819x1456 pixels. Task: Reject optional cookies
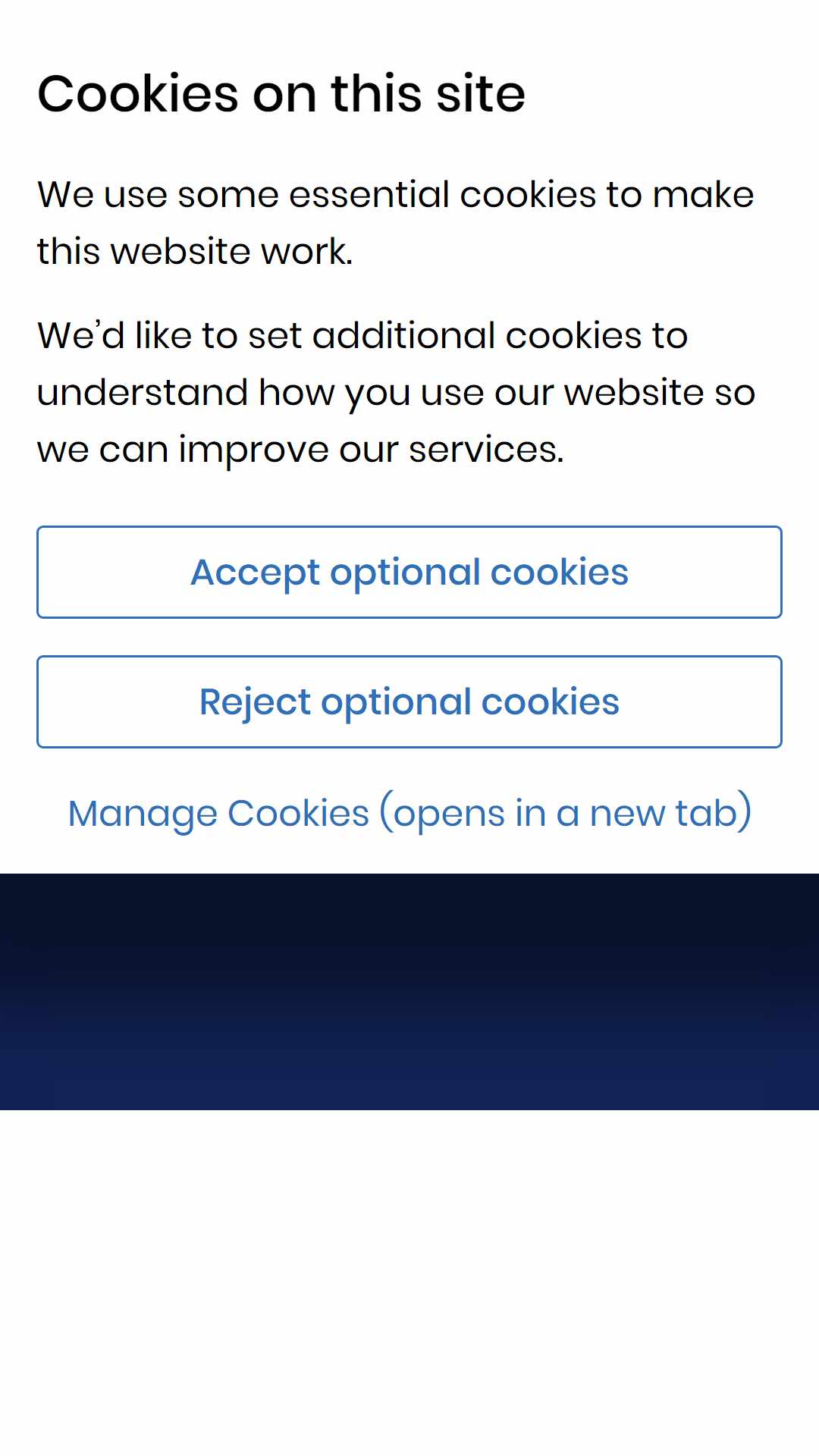pyautogui.click(x=409, y=701)
